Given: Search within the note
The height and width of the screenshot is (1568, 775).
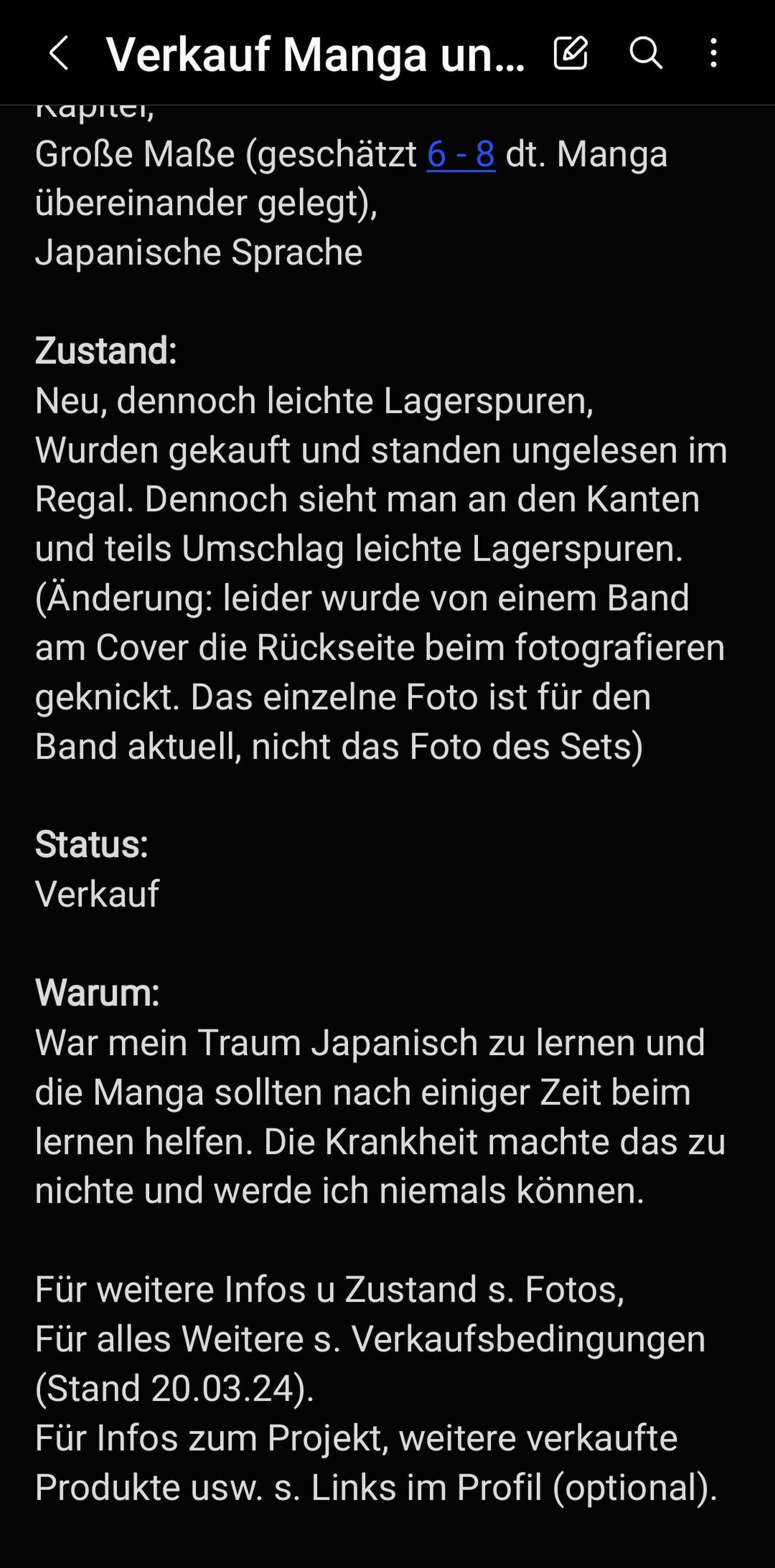Looking at the screenshot, I should (645, 52).
